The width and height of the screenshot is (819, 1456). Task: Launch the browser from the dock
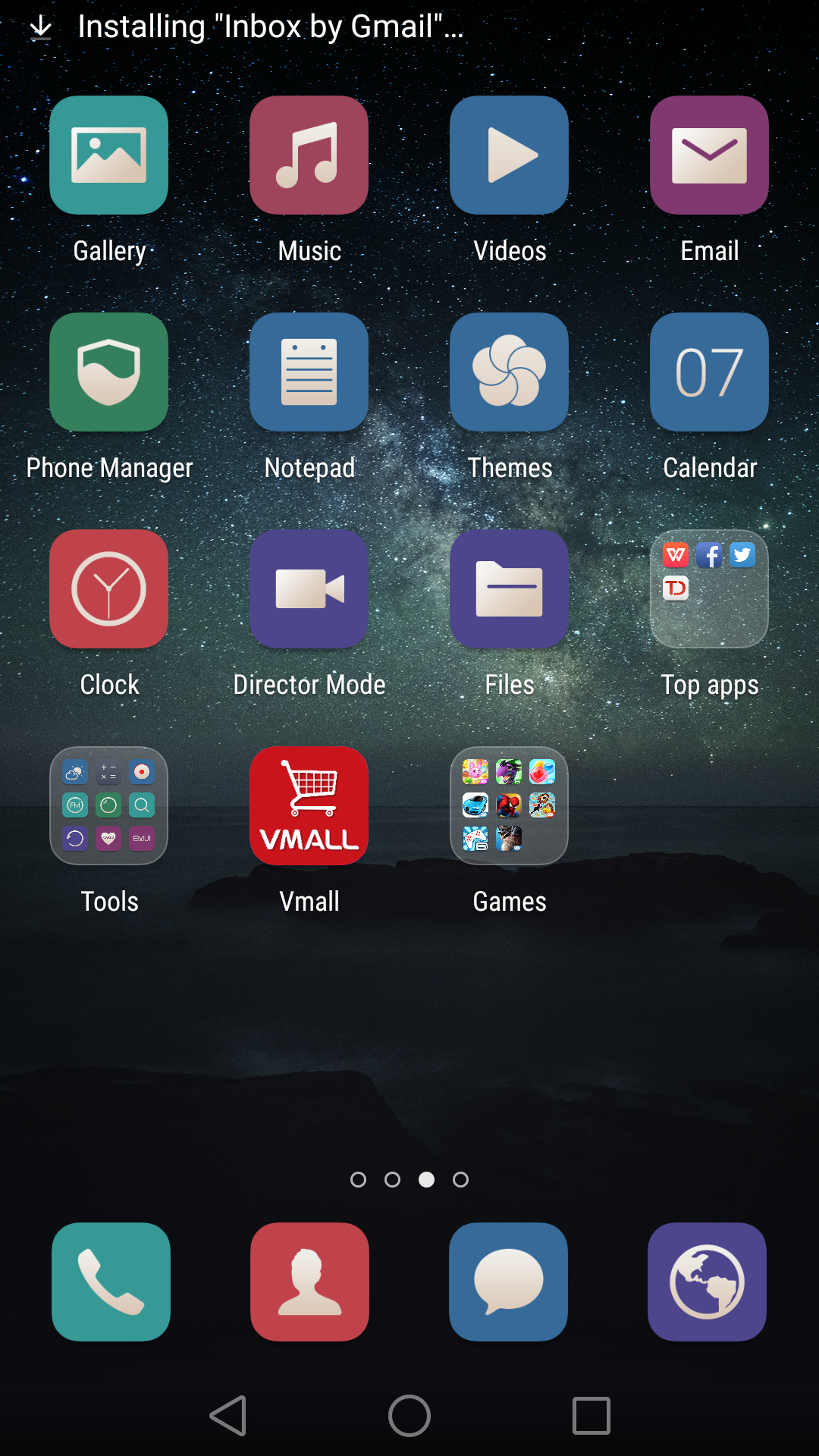coord(707,1282)
